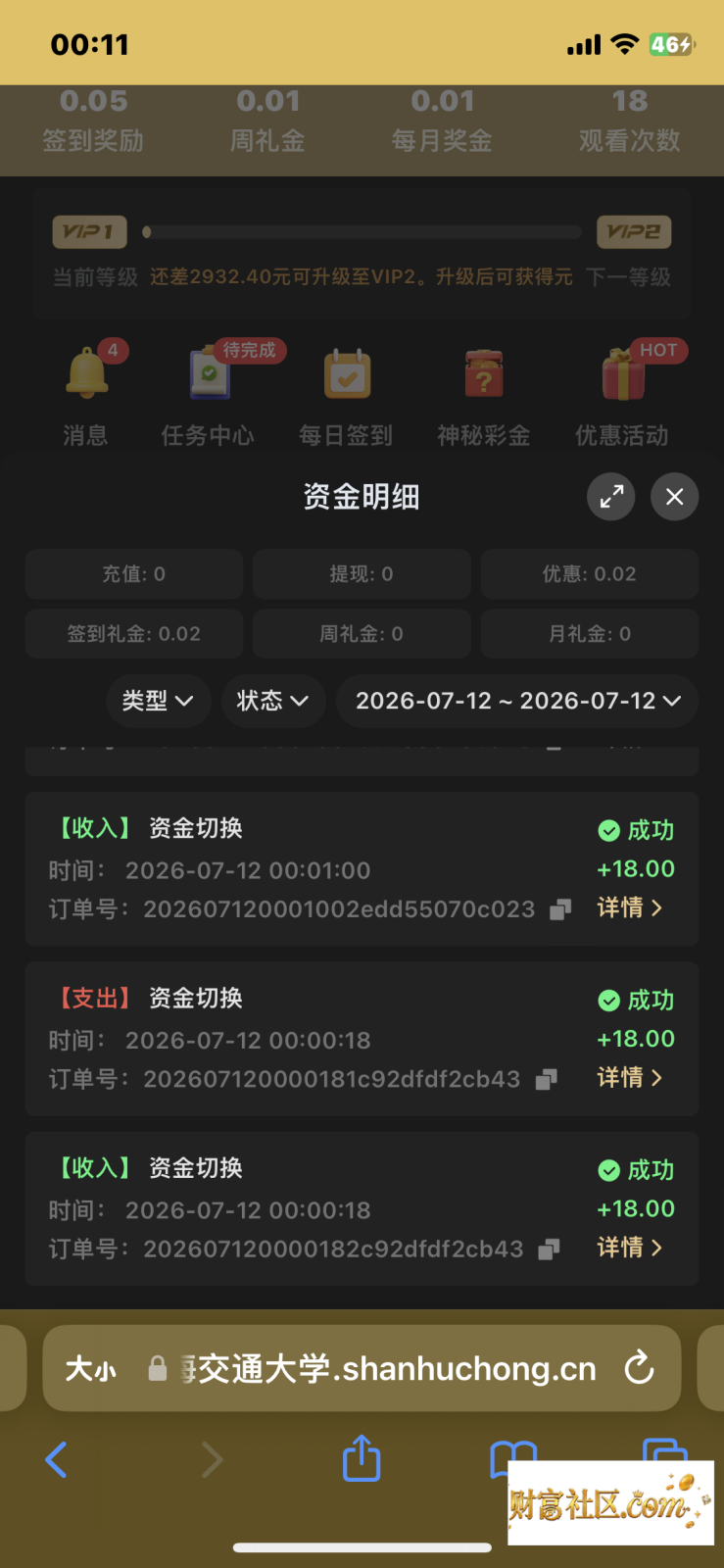The height and width of the screenshot is (1568, 724).
Task: Copy order number ending edd55070c023
Action: tap(560, 909)
